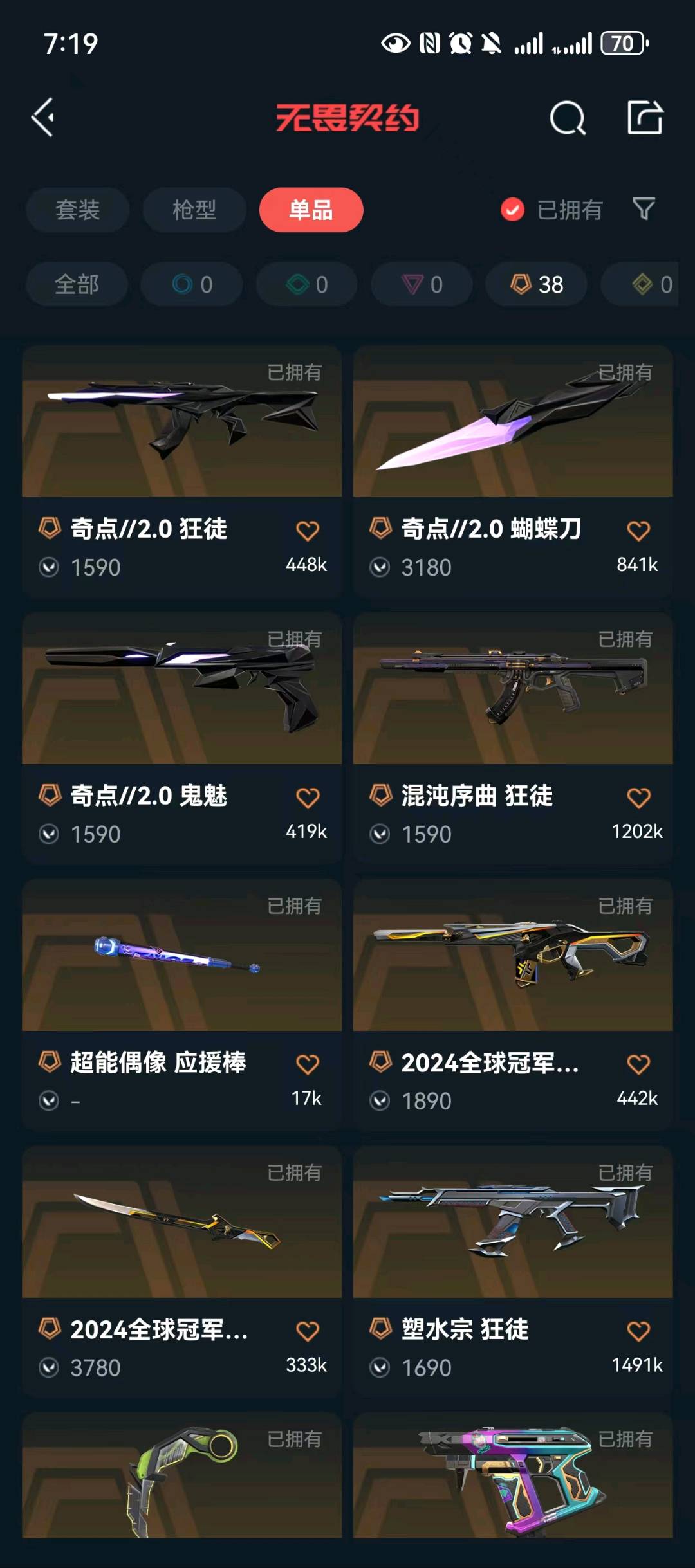
Task: Select the 单品 tab
Action: click(x=311, y=210)
